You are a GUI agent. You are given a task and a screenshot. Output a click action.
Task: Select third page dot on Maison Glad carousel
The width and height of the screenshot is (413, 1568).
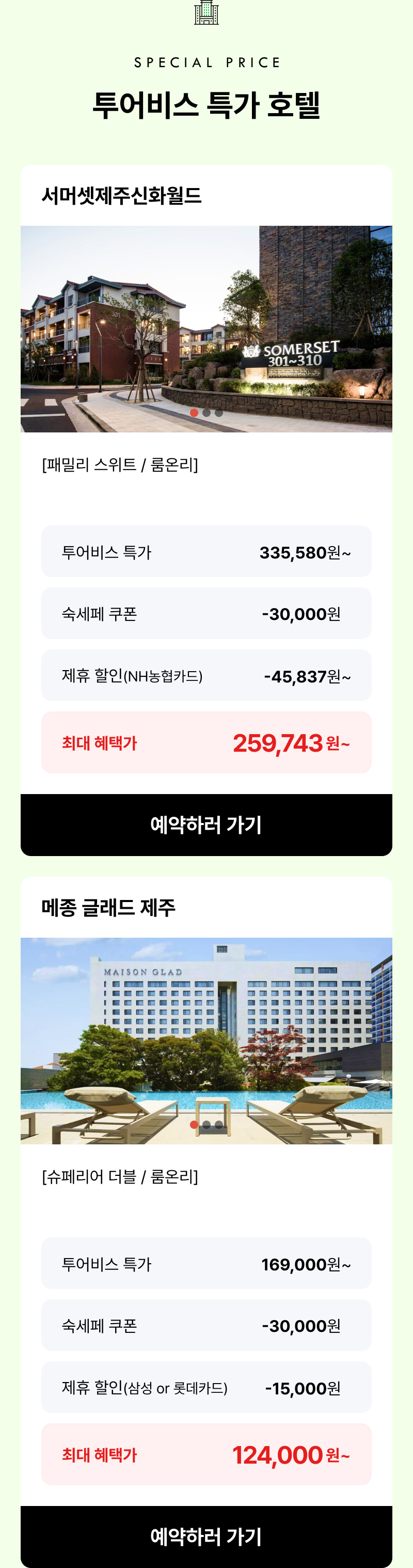tap(219, 1124)
